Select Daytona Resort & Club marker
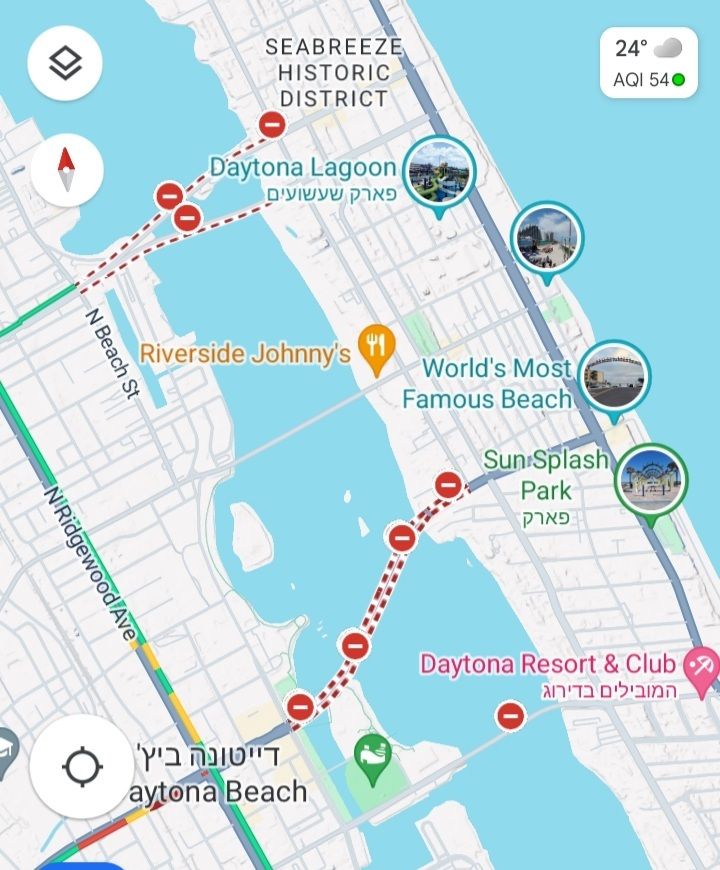The image size is (720, 870). point(702,667)
